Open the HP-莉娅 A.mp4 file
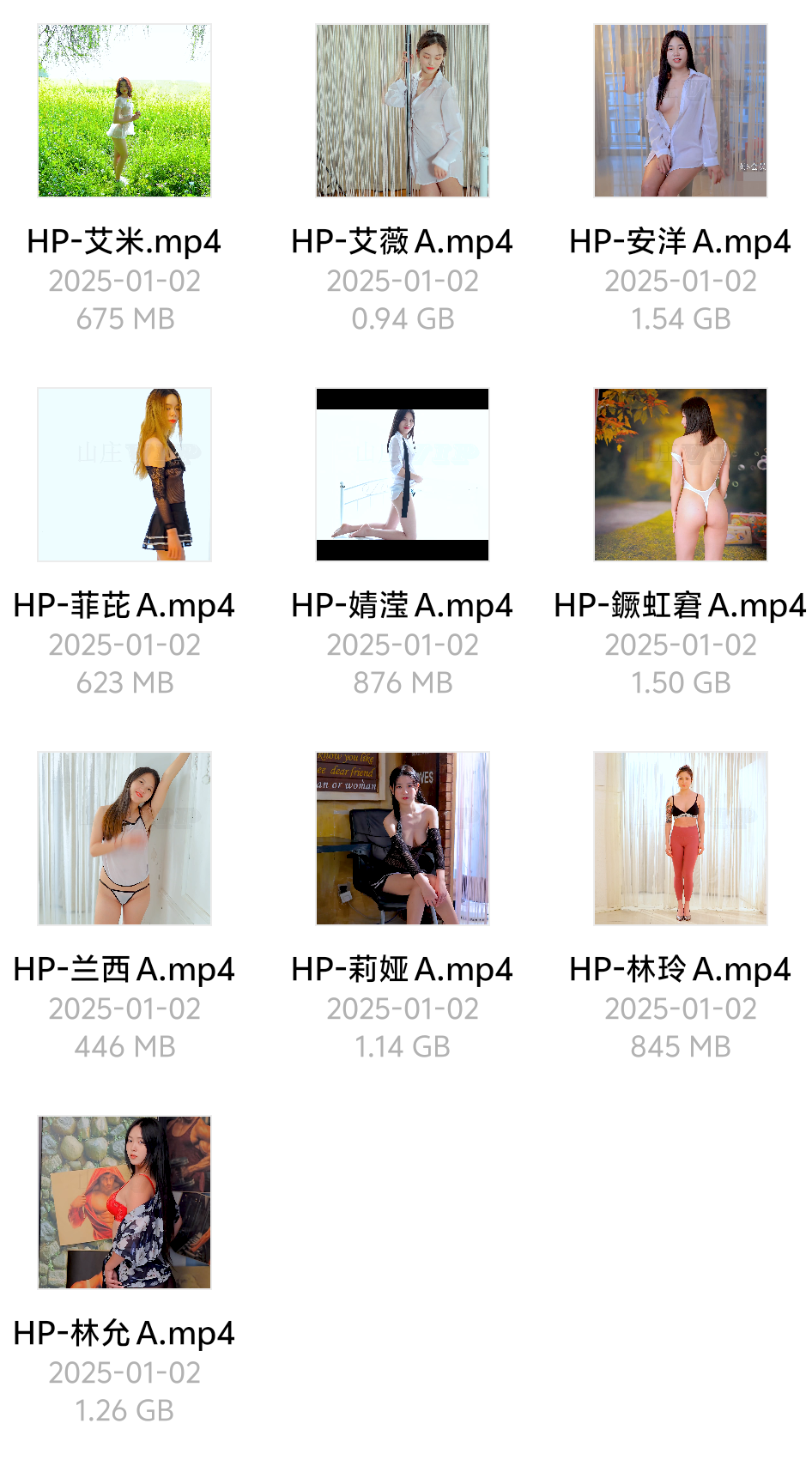Viewport: 812px width, 1466px height. pos(403,839)
